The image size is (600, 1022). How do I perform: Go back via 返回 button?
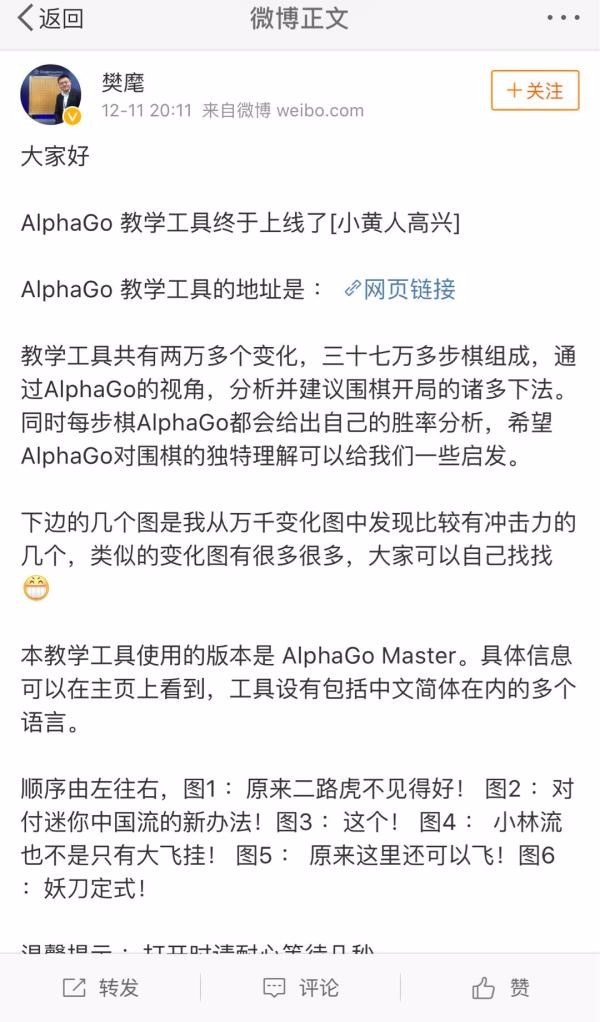coord(50,19)
